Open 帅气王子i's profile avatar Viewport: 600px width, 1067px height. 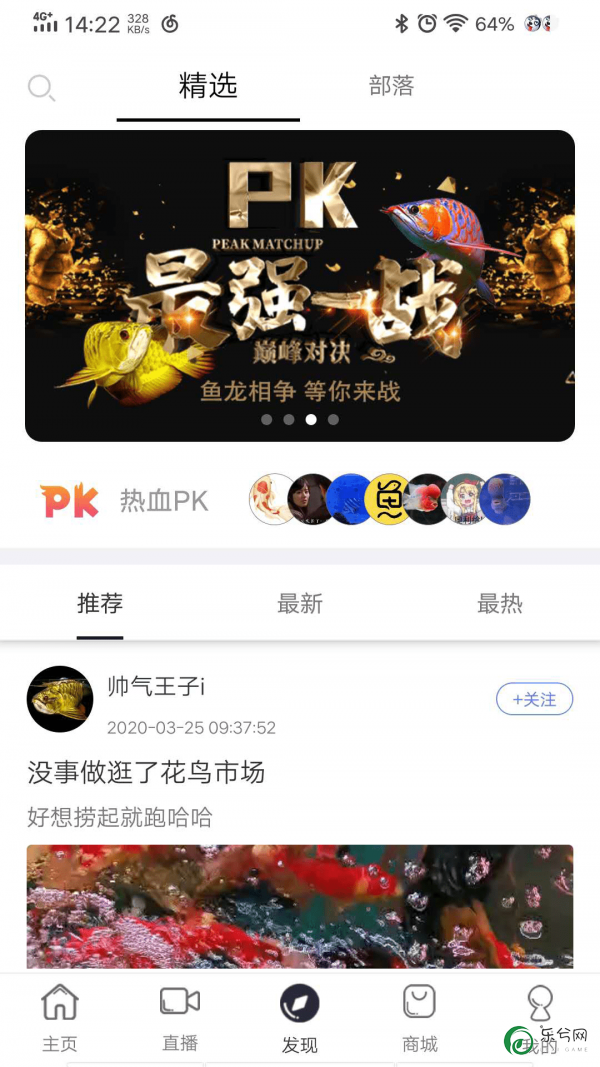[x=60, y=699]
